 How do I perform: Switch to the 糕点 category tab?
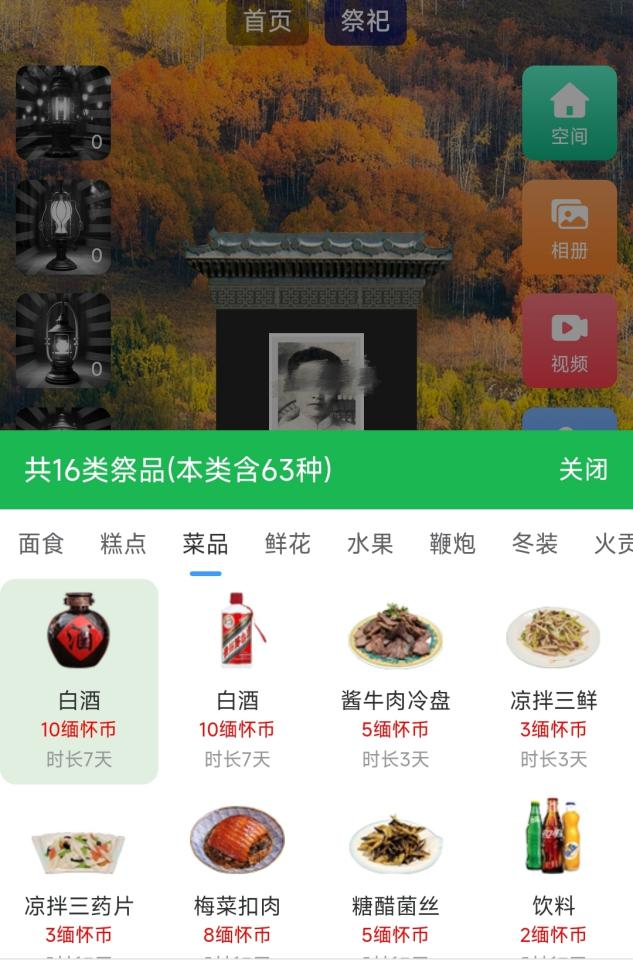pyautogui.click(x=123, y=544)
